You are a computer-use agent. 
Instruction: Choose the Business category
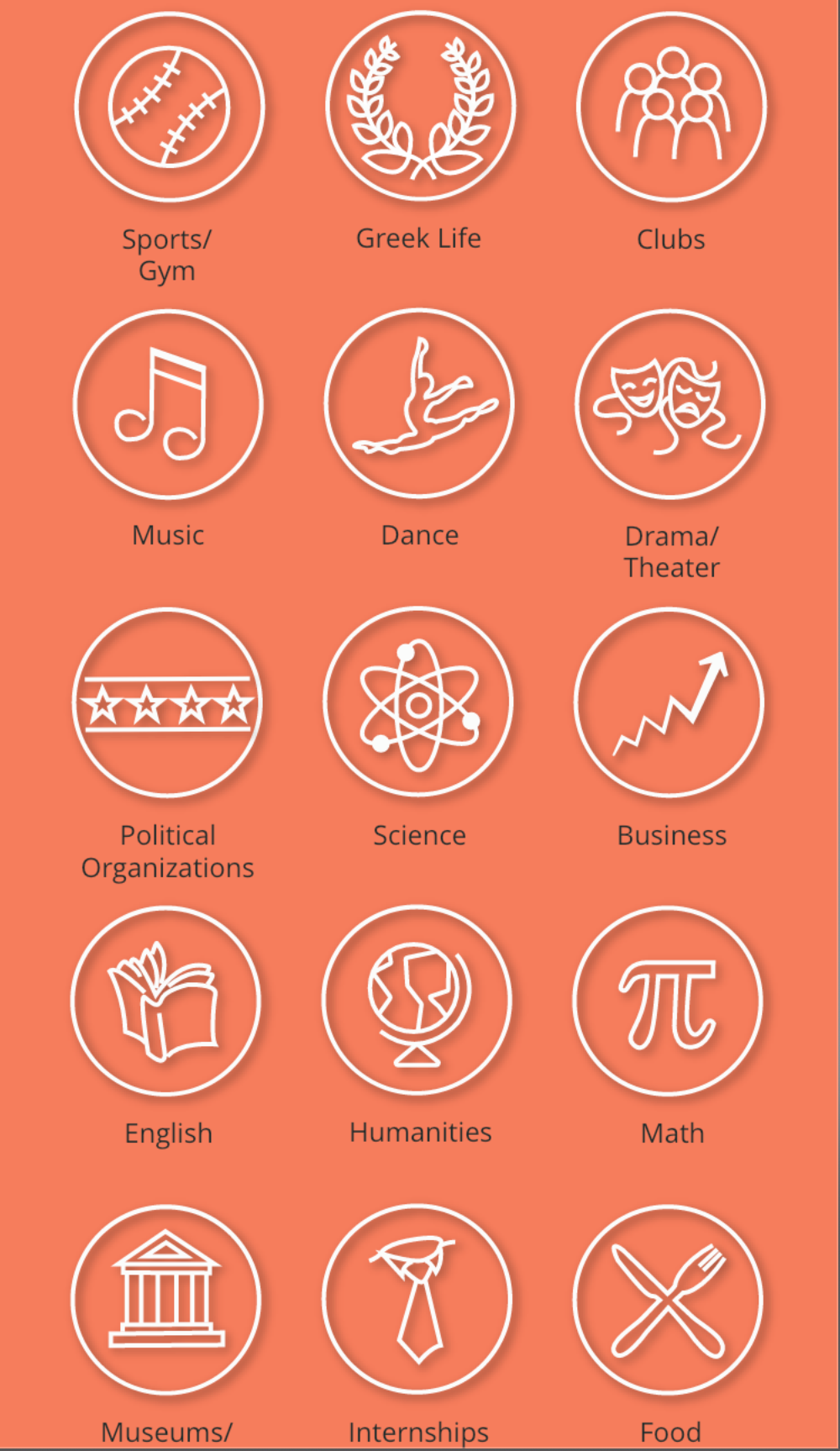click(669, 702)
